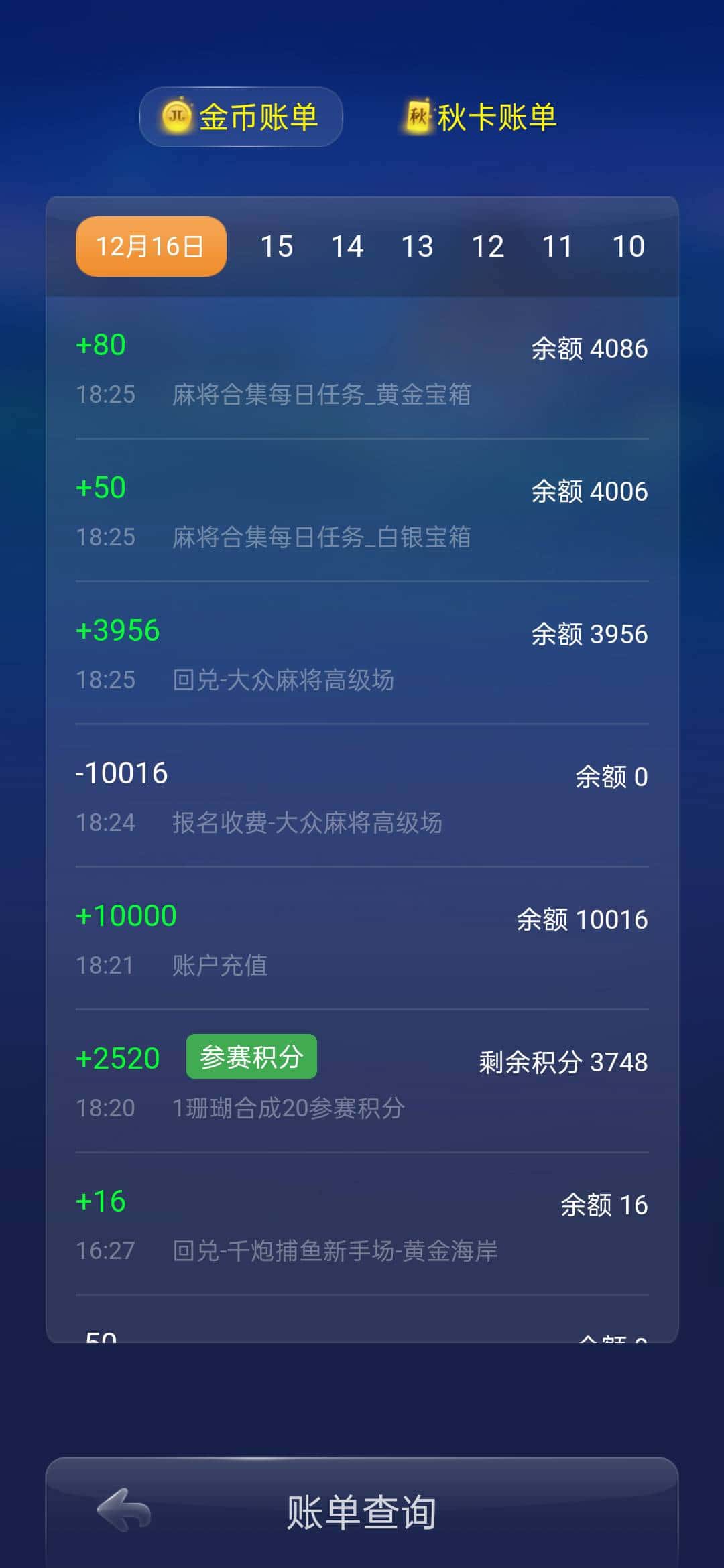
Task: Select date 12 in the date bar
Action: 489,246
